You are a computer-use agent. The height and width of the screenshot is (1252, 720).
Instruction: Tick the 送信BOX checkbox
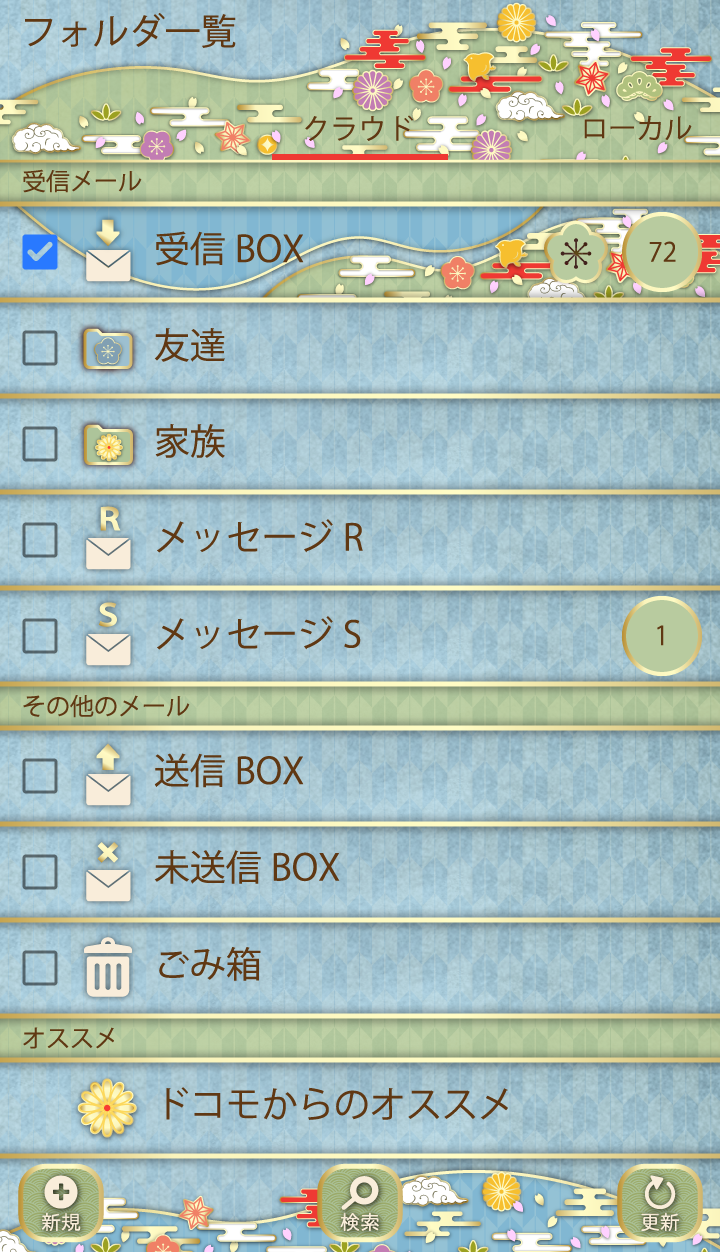point(40,775)
